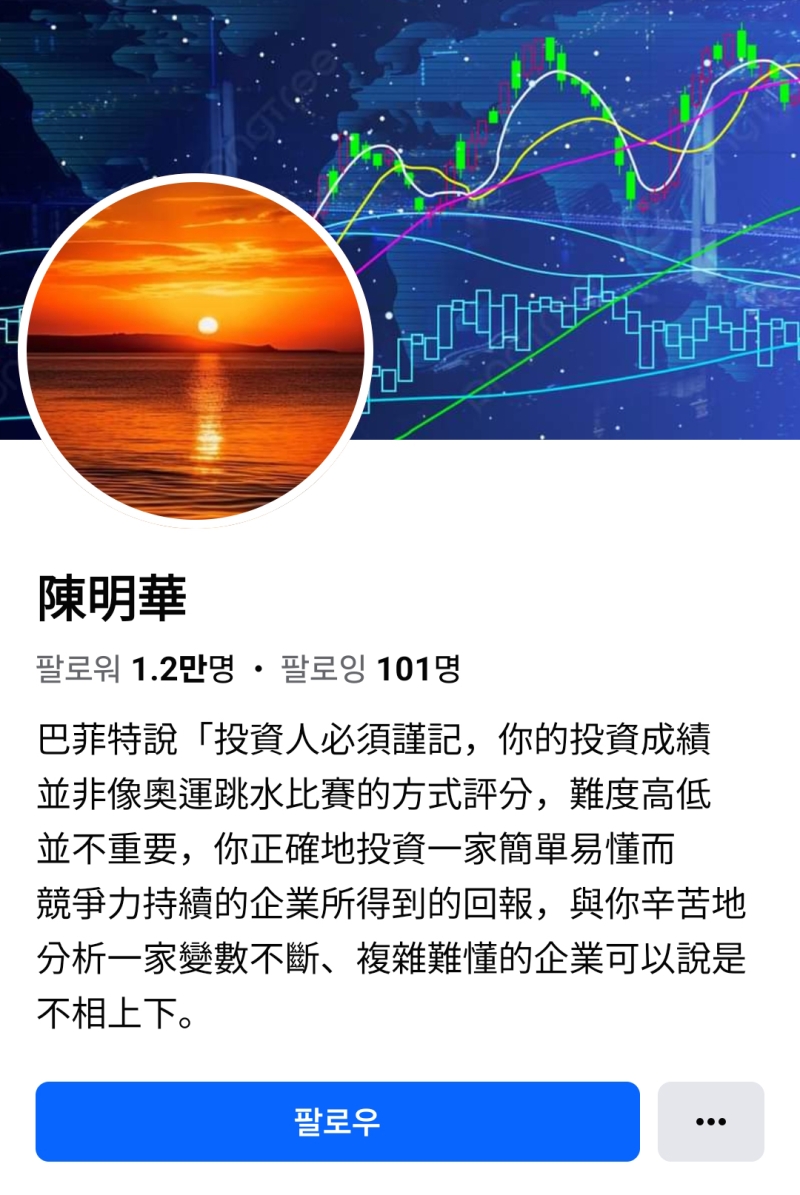View the 1.2만 followers list

click(135, 668)
